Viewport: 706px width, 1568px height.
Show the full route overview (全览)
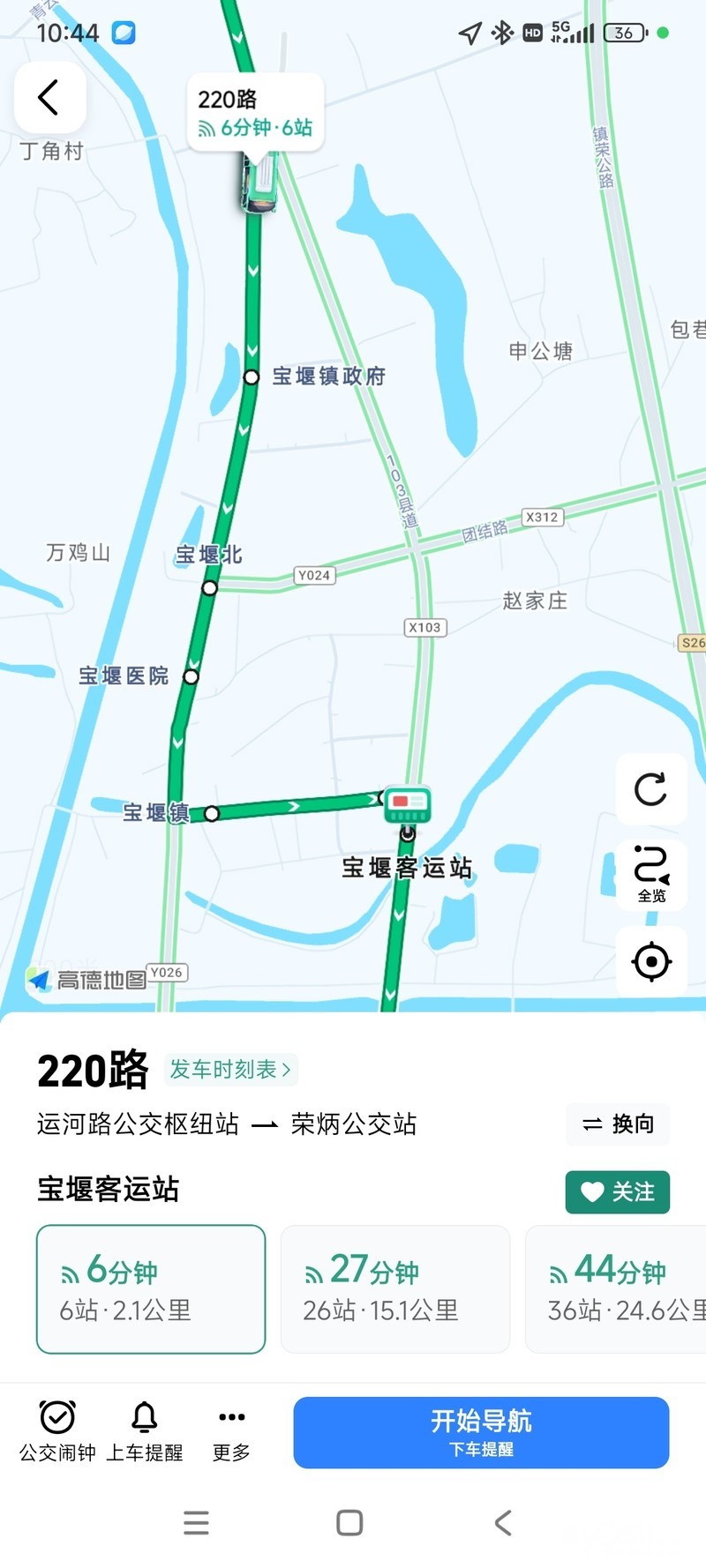tap(651, 874)
